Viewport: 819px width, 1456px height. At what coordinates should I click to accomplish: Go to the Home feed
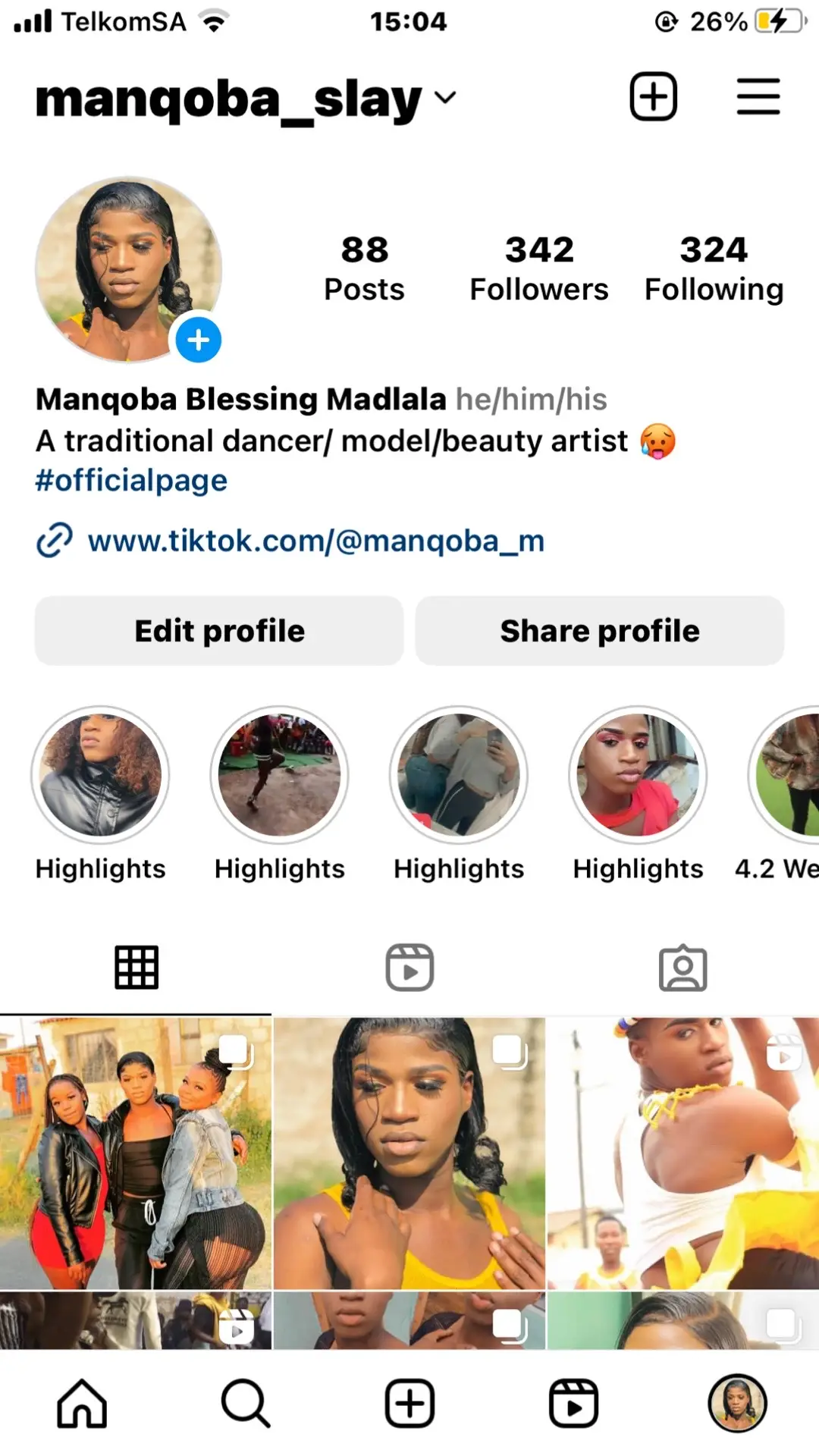point(82,1404)
